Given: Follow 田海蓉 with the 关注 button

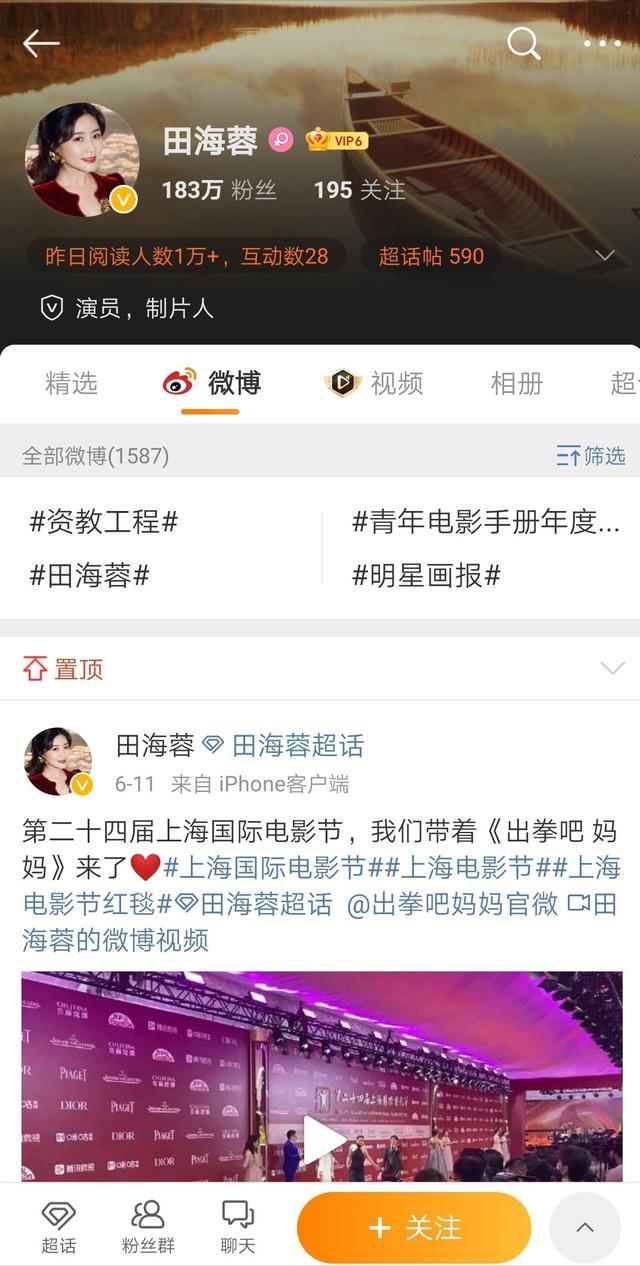Looking at the screenshot, I should [414, 1228].
